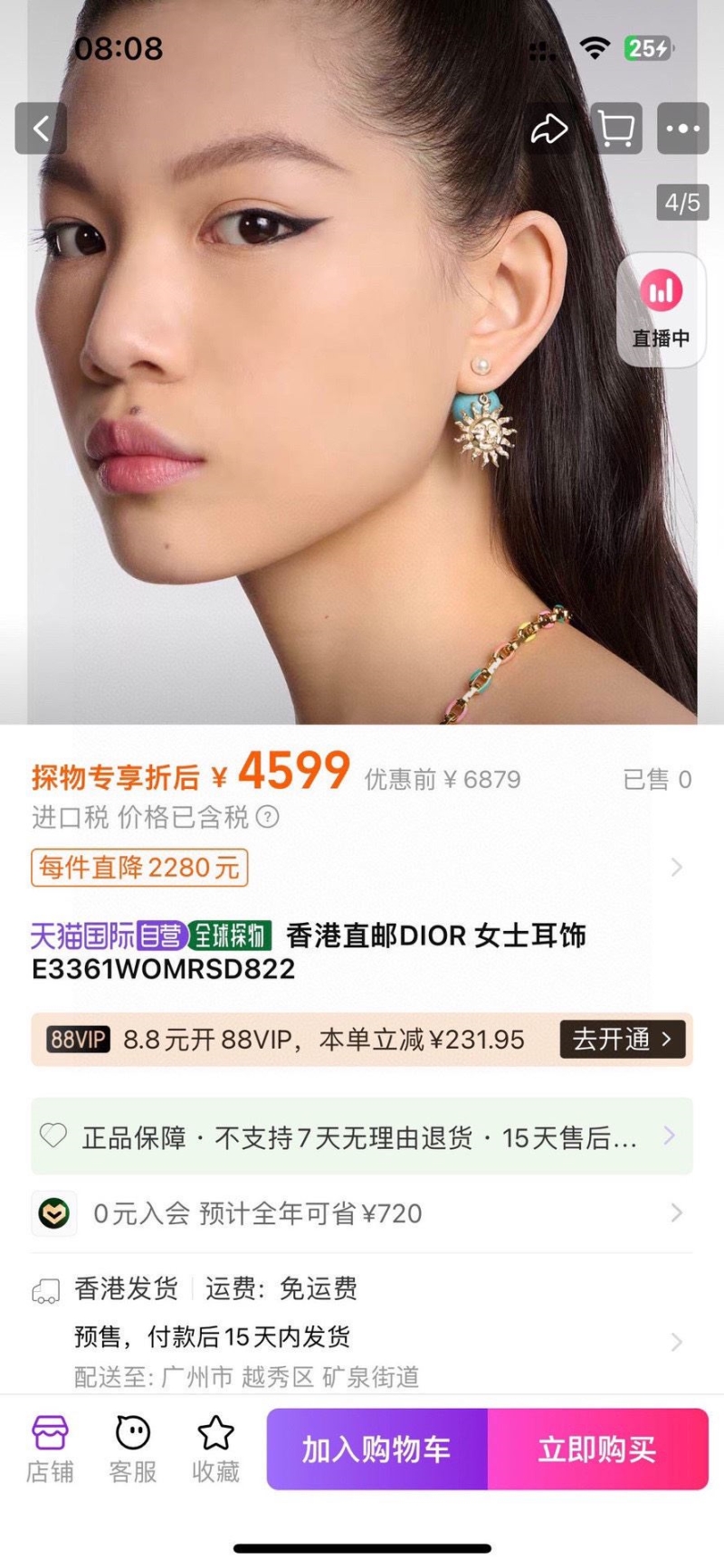Image resolution: width=724 pixels, height=1568 pixels.
Task: Open 去开通 to activate 88VIP
Action: [622, 1039]
